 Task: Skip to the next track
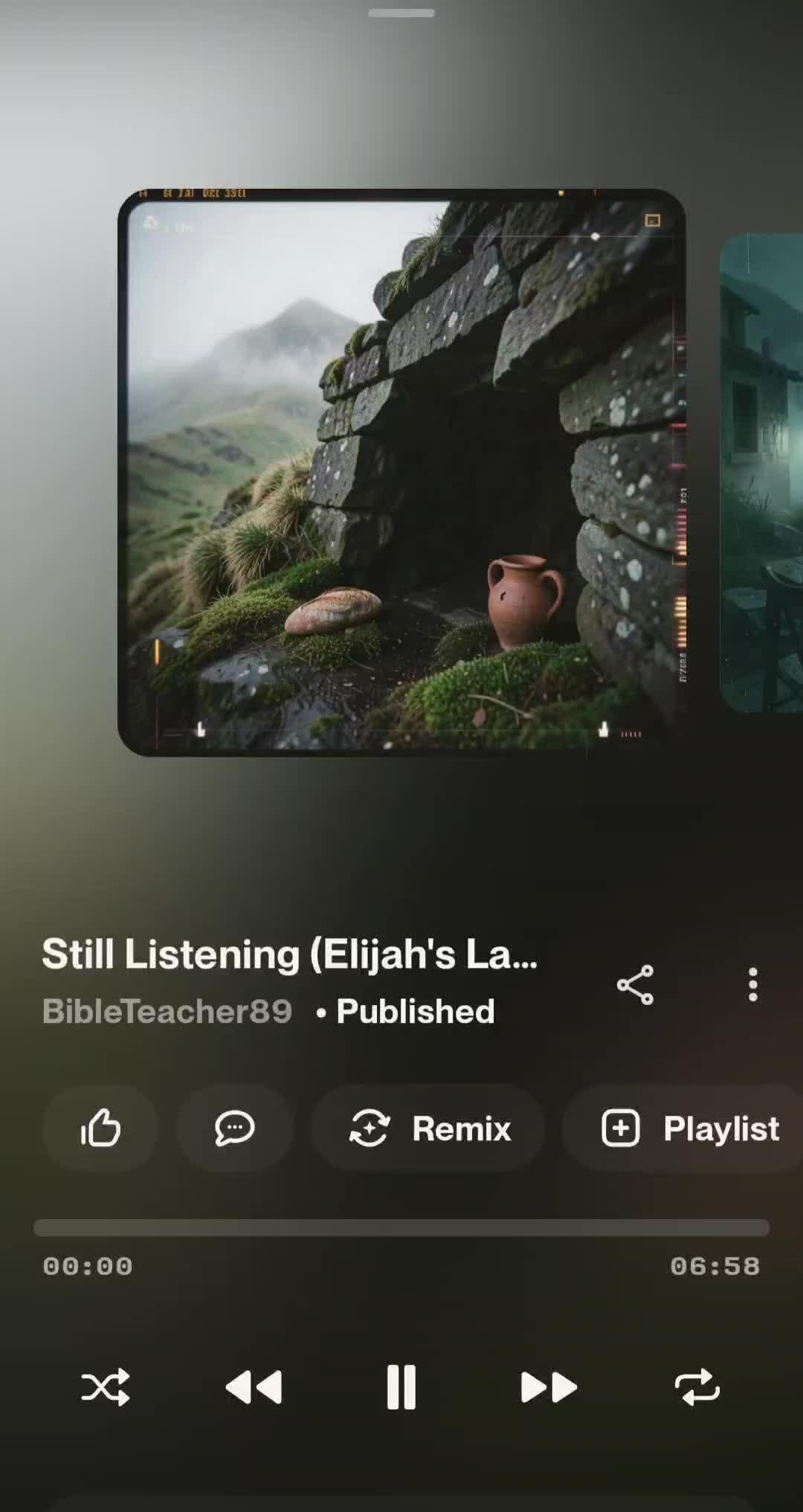tap(549, 1387)
